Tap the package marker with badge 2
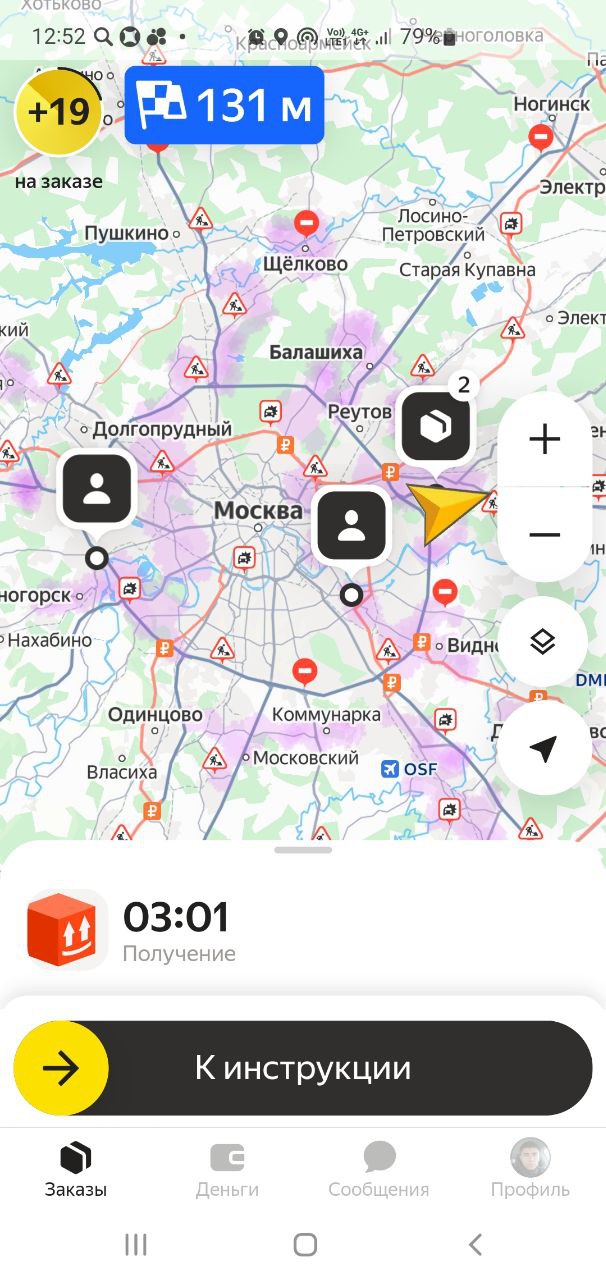The width and height of the screenshot is (606, 1280). [436, 427]
